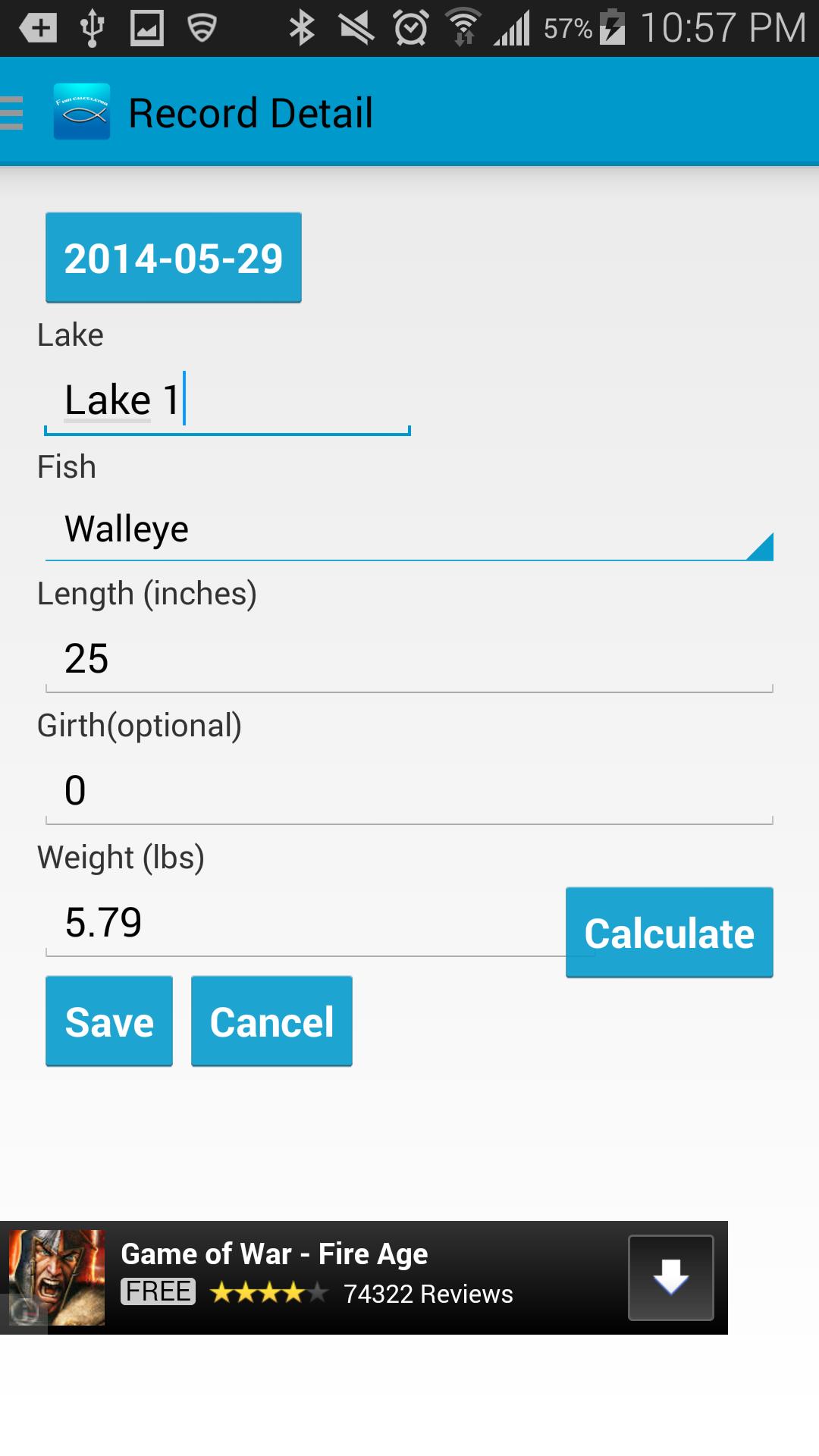The height and width of the screenshot is (1456, 819).
Task: Tap the alarm clock status icon
Action: coord(410,29)
